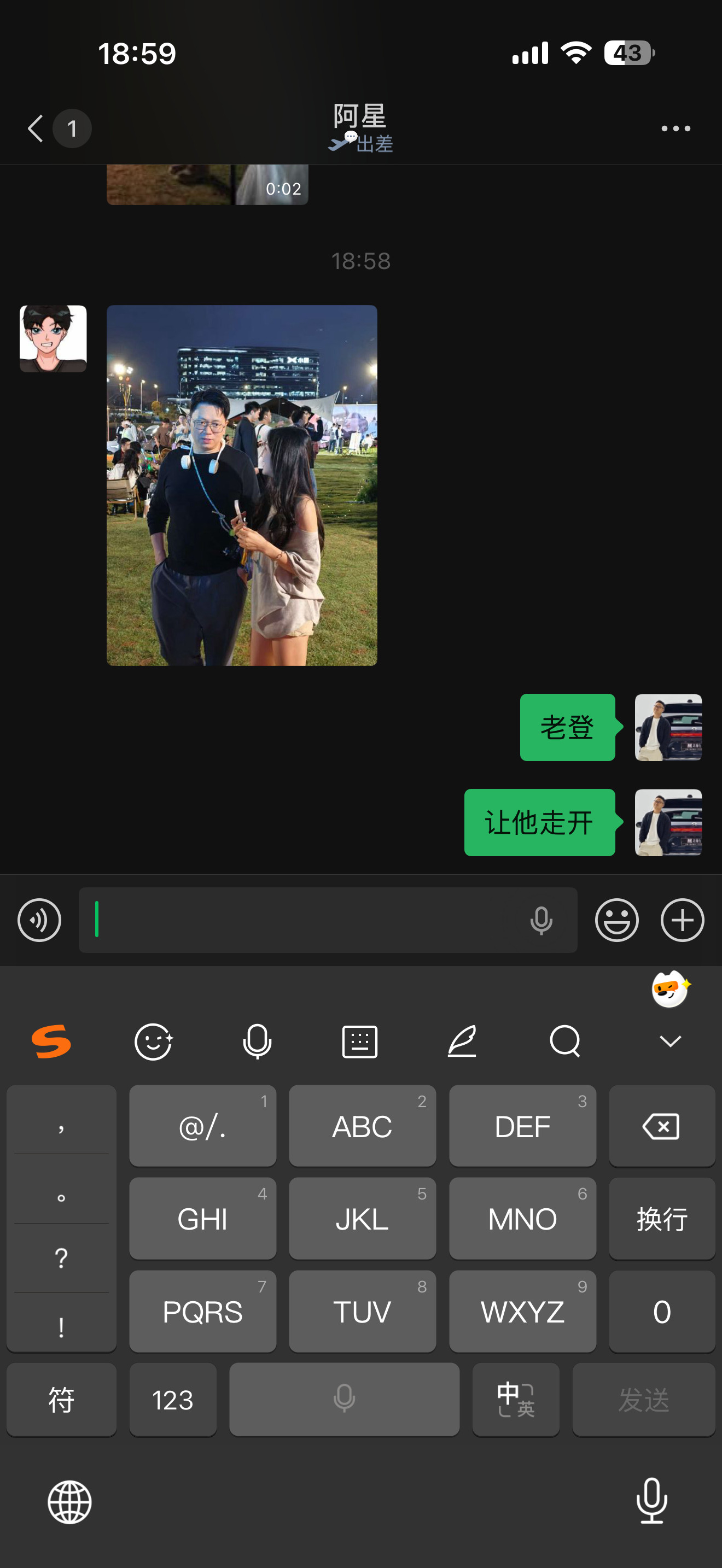The height and width of the screenshot is (1568, 722).
Task: Tap the voice message icon left of the input
Action: (39, 920)
